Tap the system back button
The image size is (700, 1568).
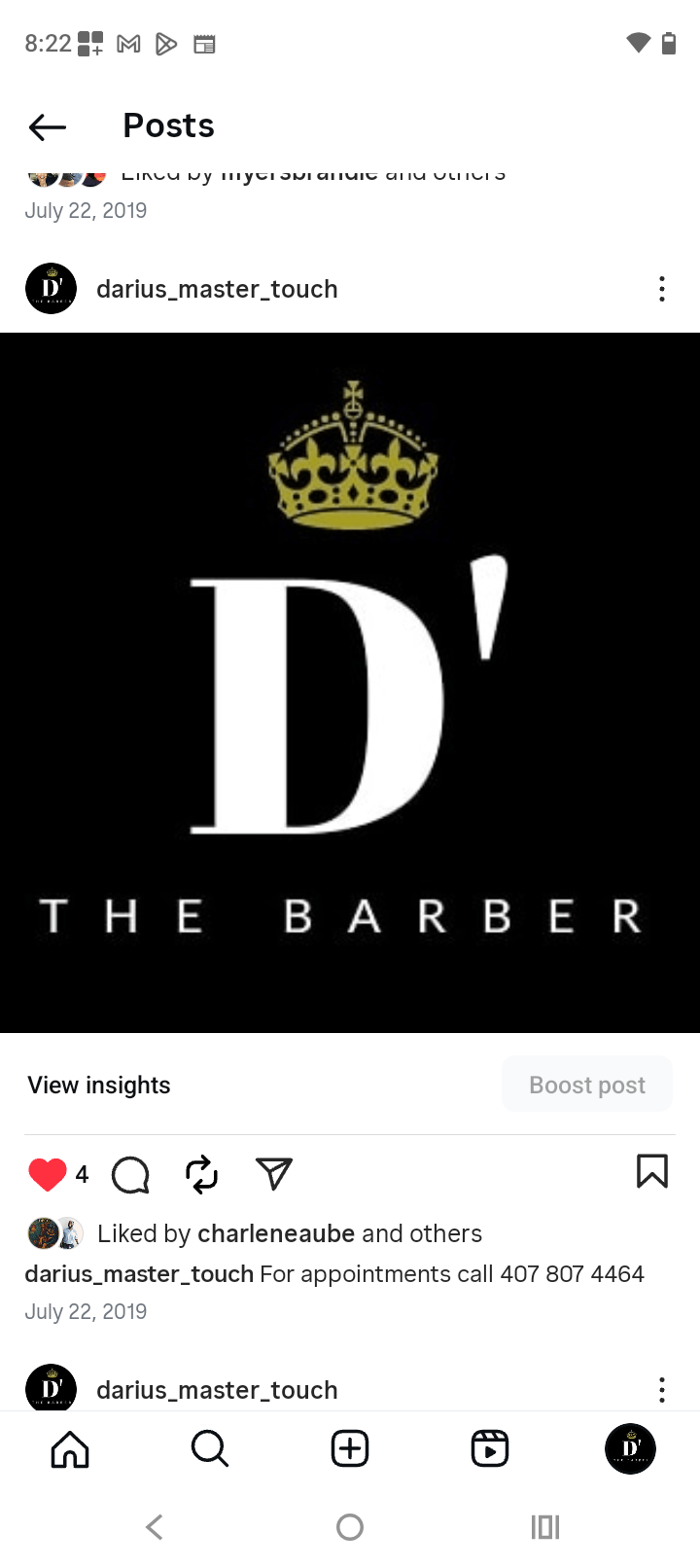tap(155, 1527)
